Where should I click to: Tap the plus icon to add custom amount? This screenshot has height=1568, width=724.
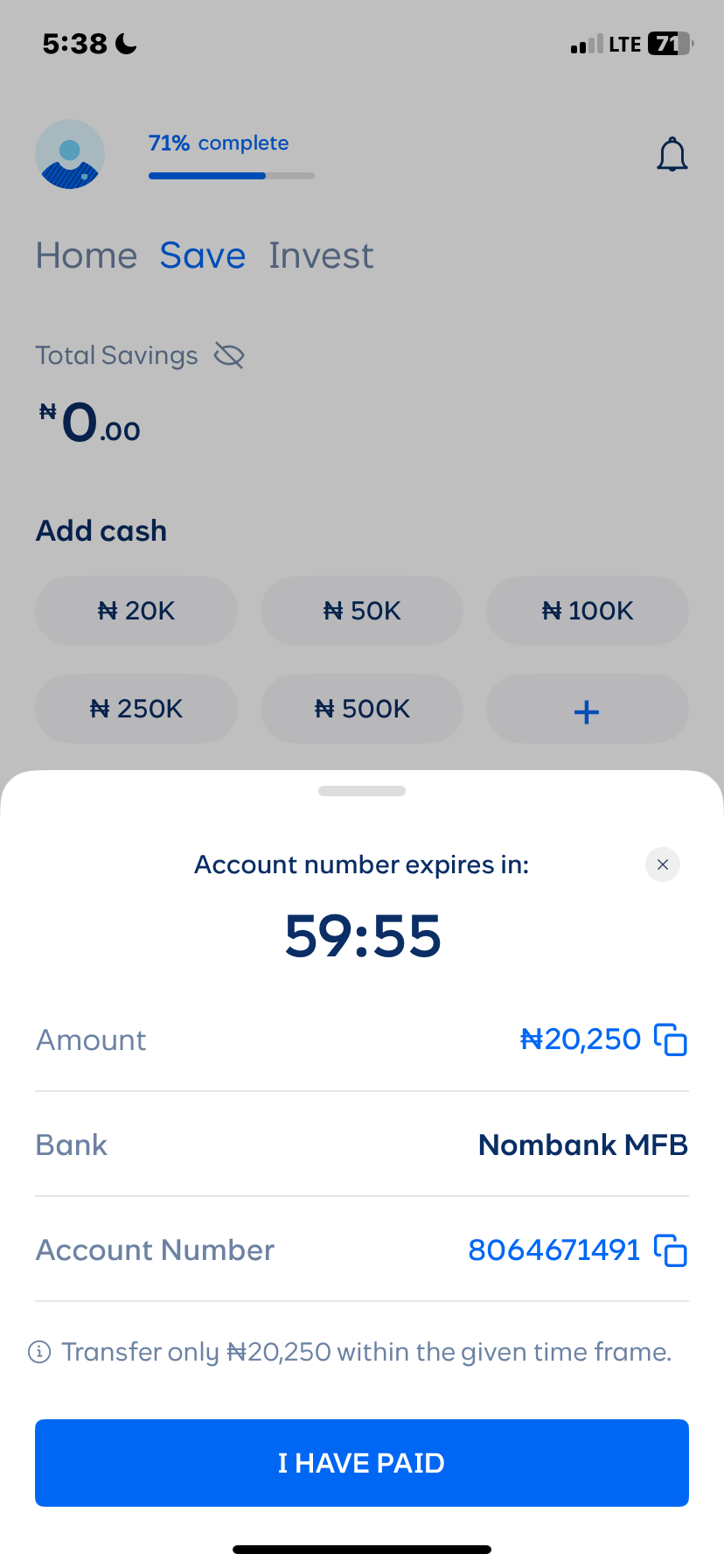586,709
